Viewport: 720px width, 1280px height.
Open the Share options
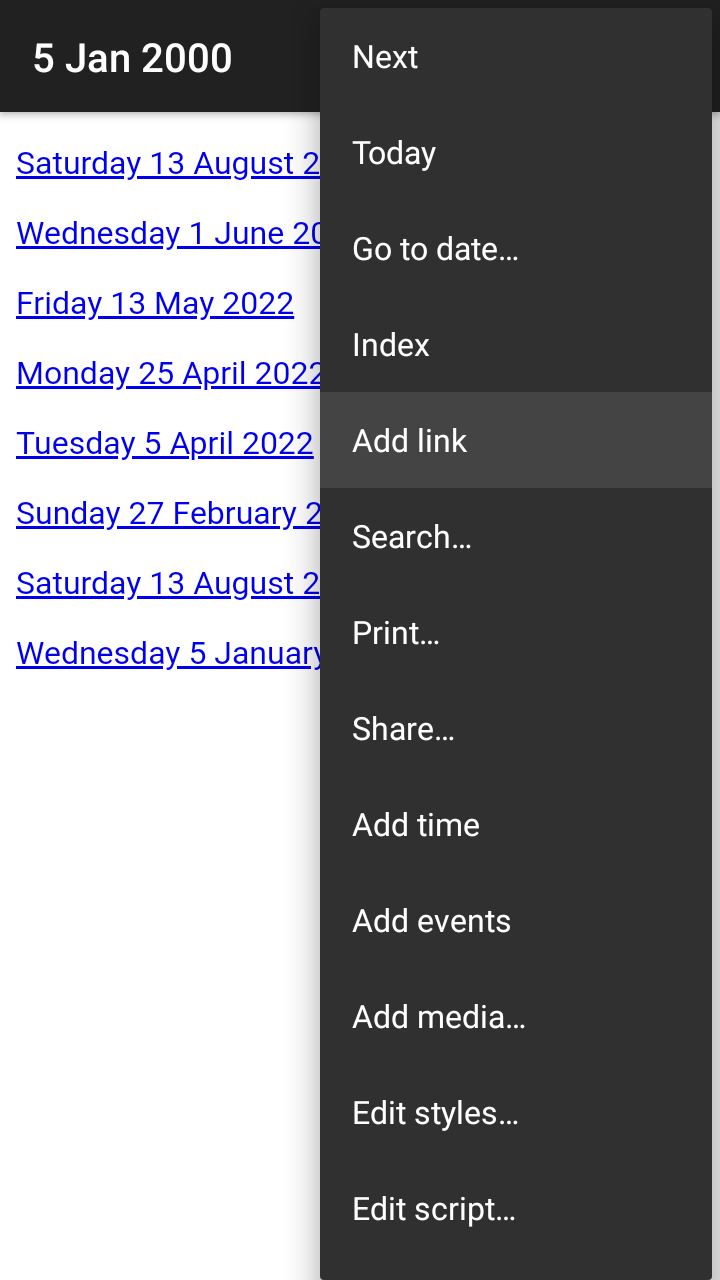[403, 729]
